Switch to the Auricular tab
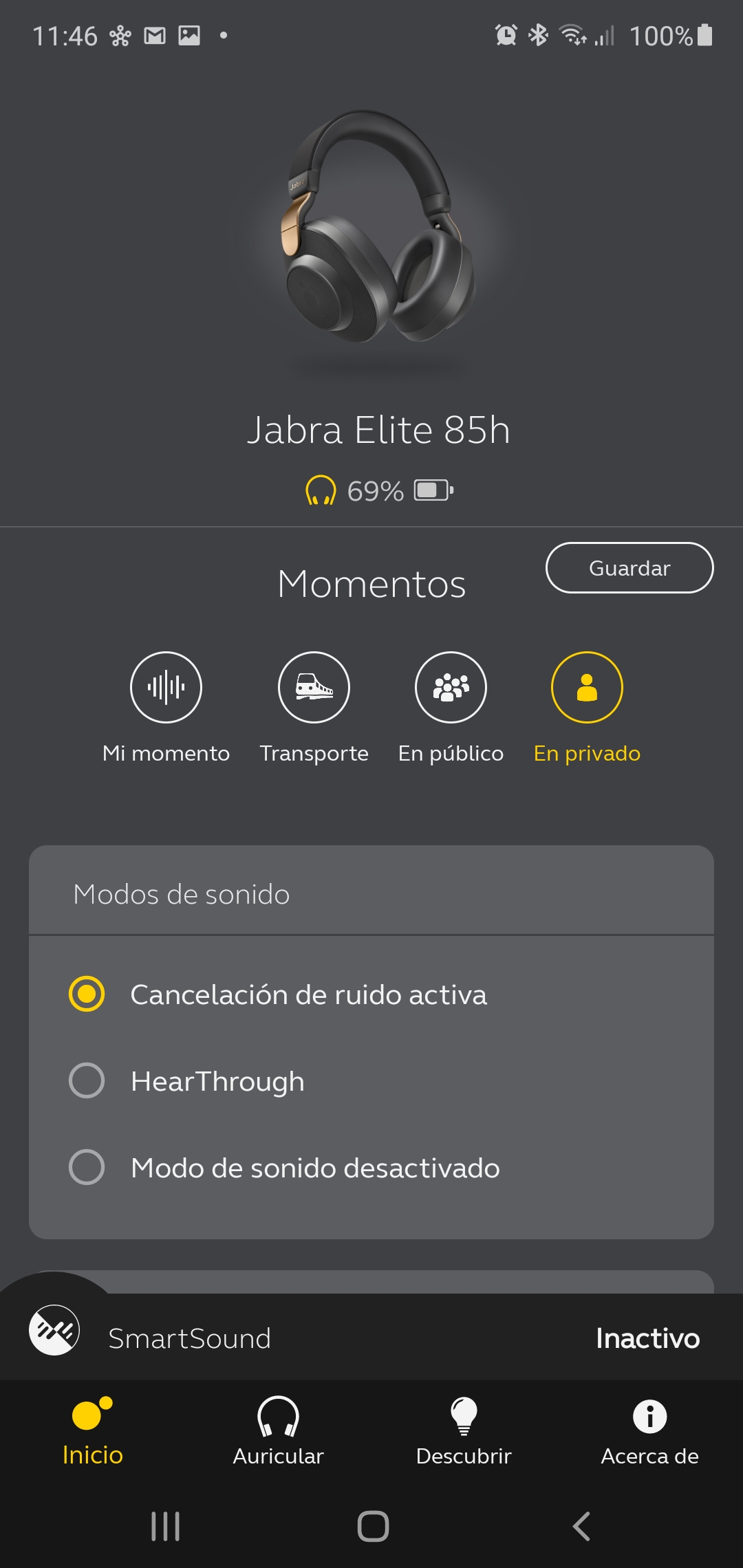This screenshot has width=743, height=1568. 278,1430
